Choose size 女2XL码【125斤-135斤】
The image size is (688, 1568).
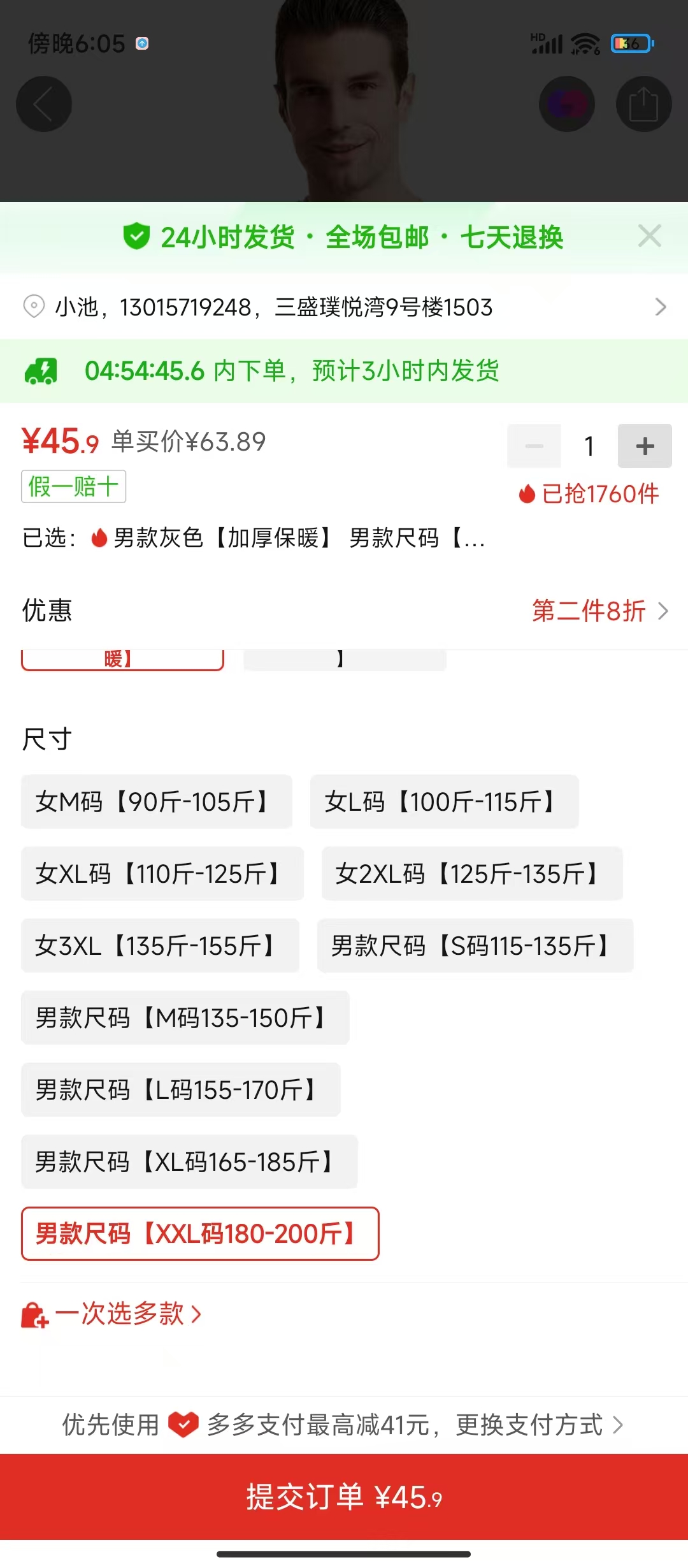point(471,874)
